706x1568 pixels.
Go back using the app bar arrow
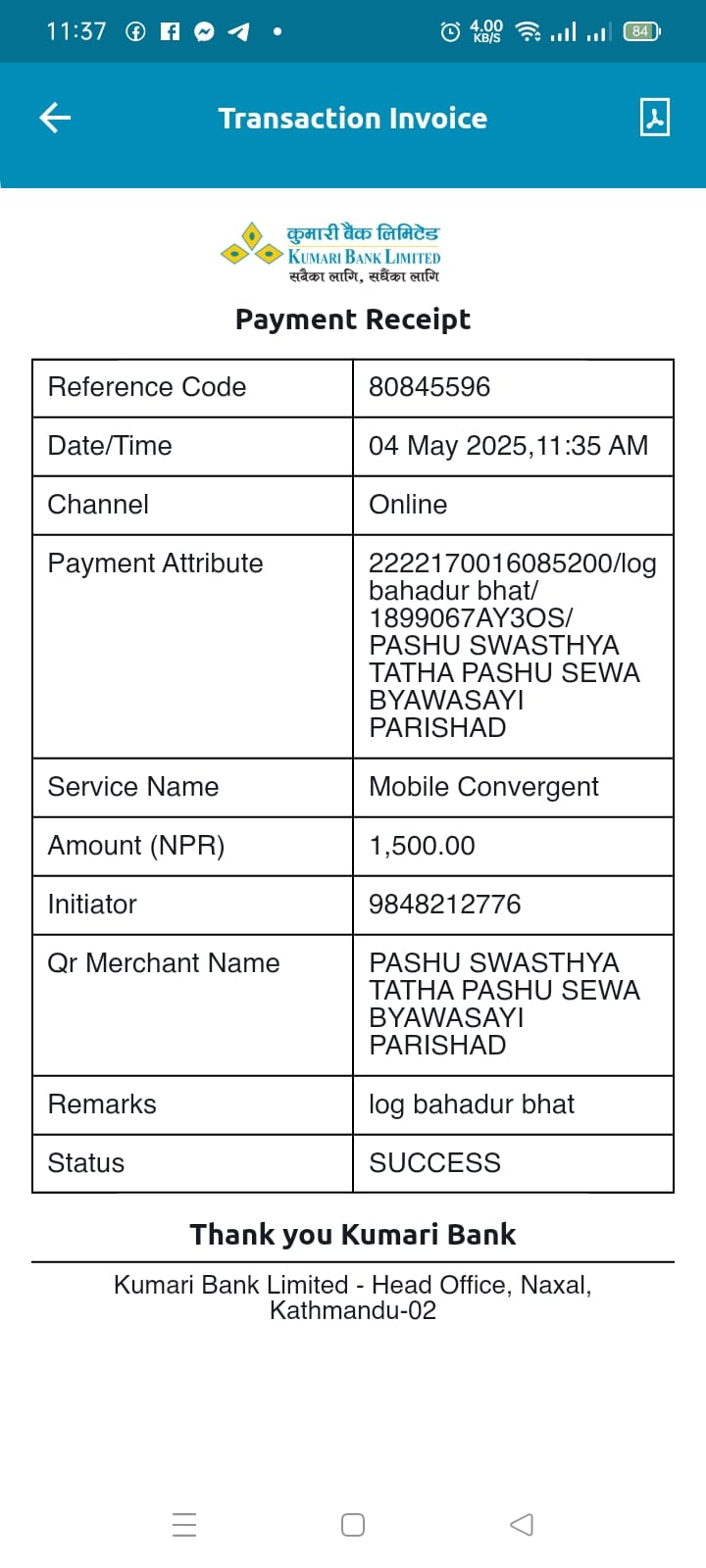55,119
